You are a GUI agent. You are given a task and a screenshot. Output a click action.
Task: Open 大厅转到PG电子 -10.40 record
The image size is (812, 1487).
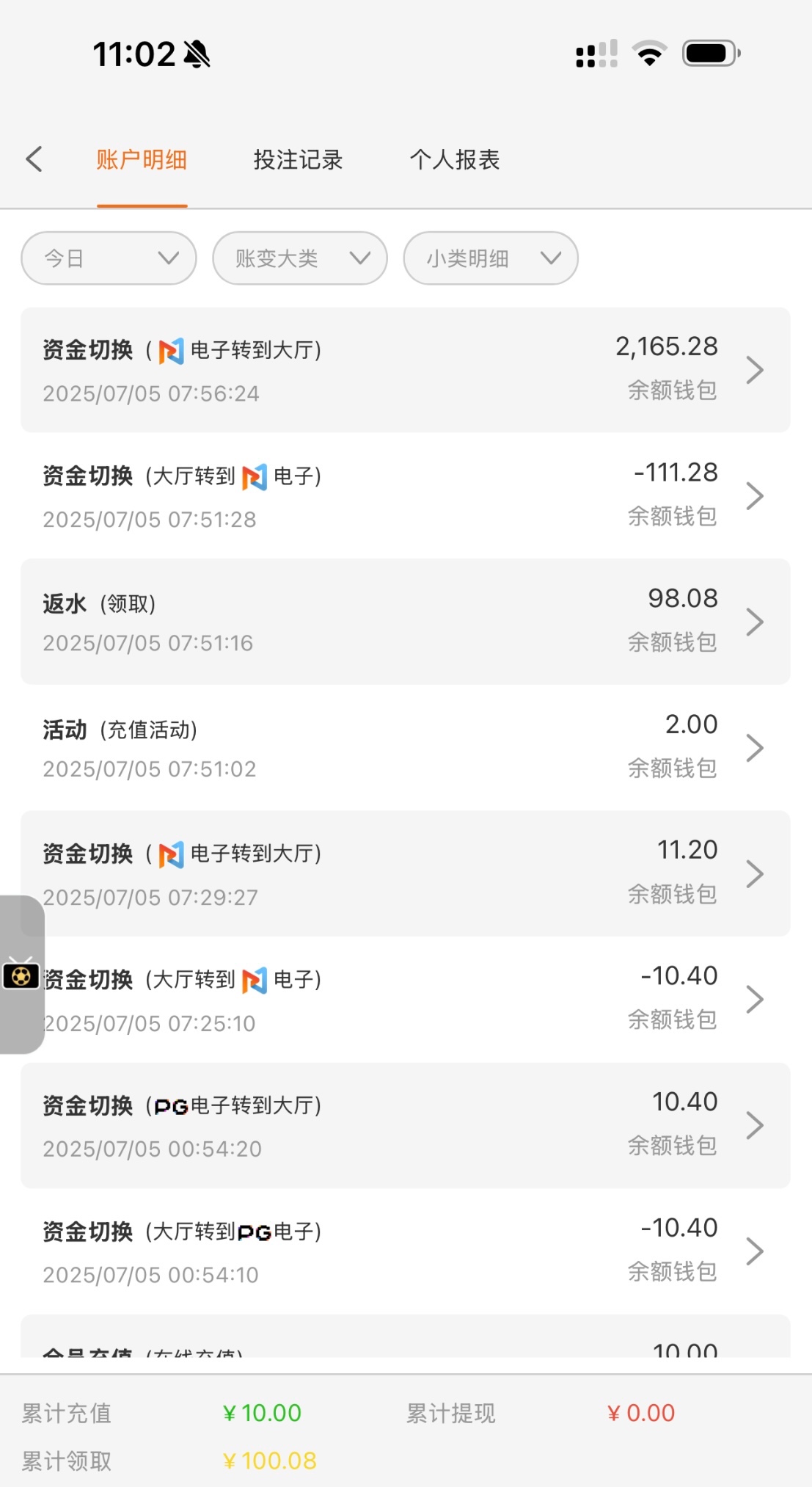405,1251
